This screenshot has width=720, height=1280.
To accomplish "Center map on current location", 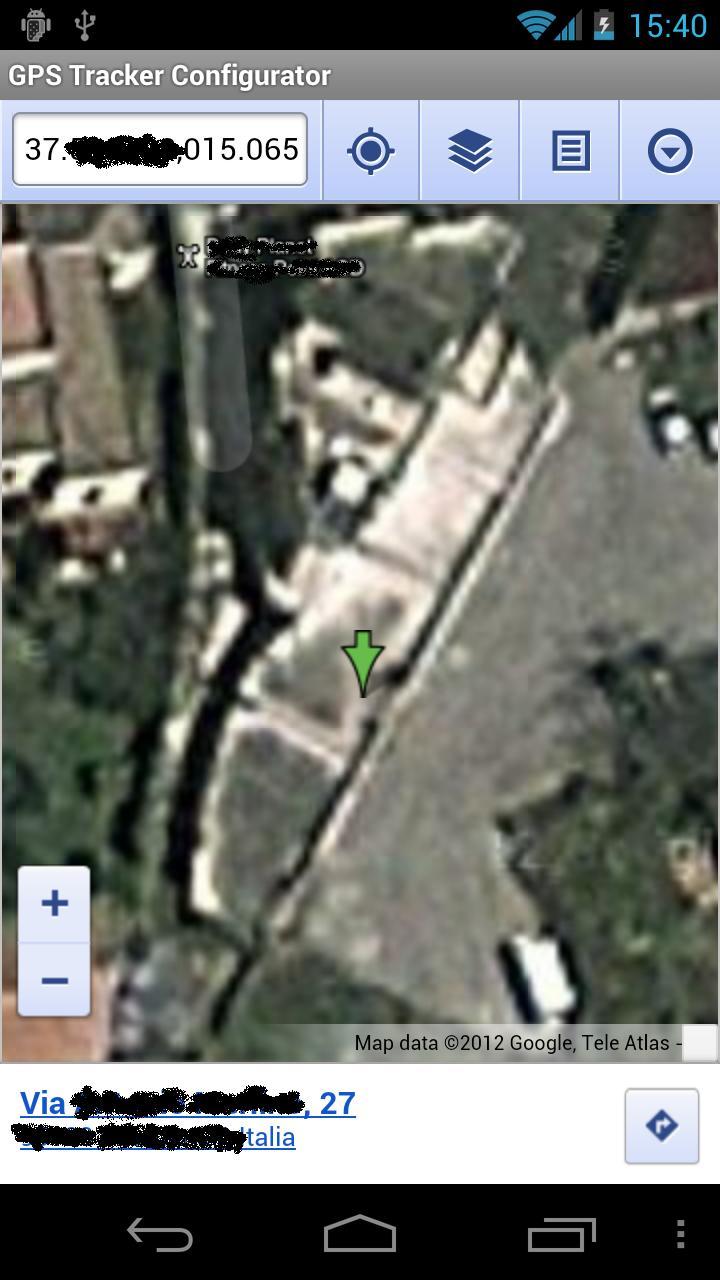I will pyautogui.click(x=371, y=151).
